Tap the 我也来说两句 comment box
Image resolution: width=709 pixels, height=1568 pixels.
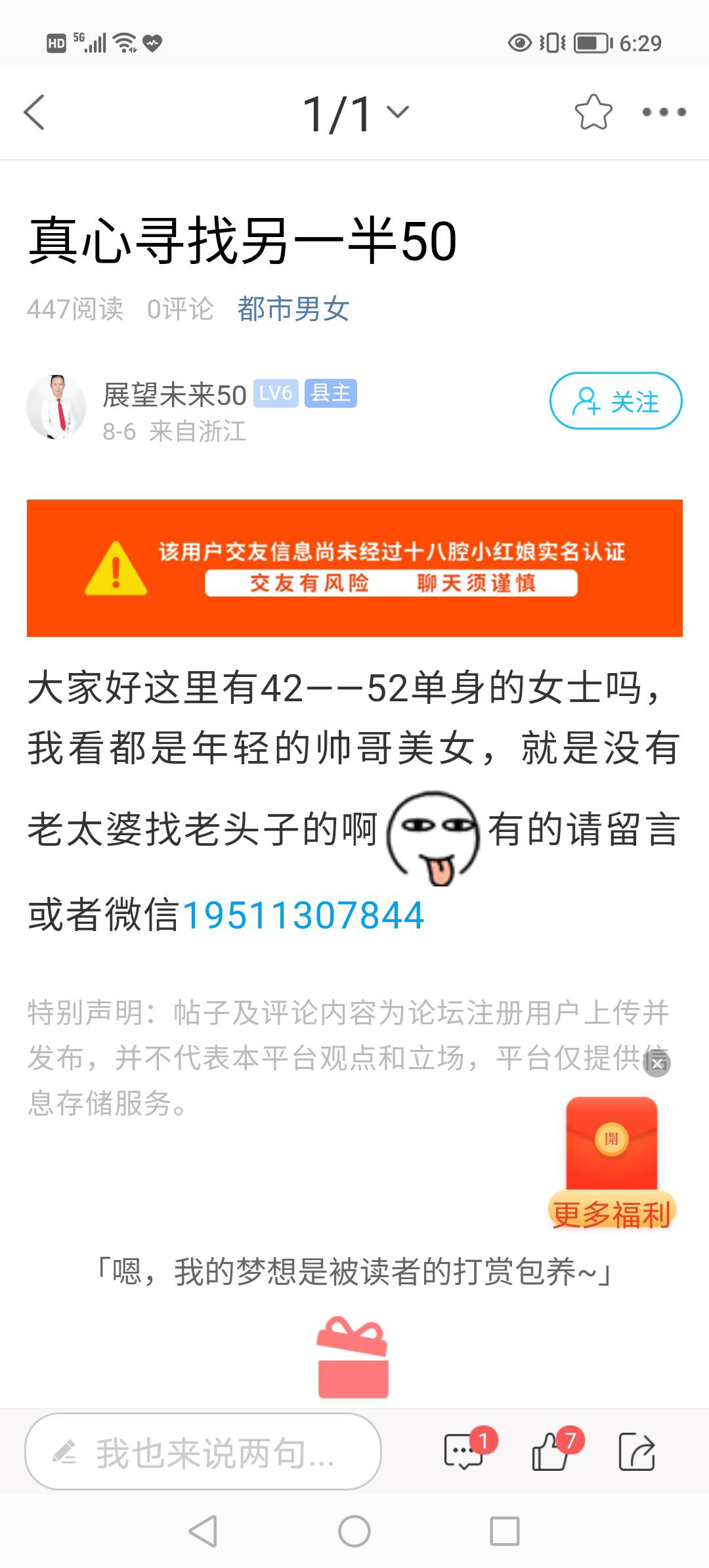coord(203,1452)
